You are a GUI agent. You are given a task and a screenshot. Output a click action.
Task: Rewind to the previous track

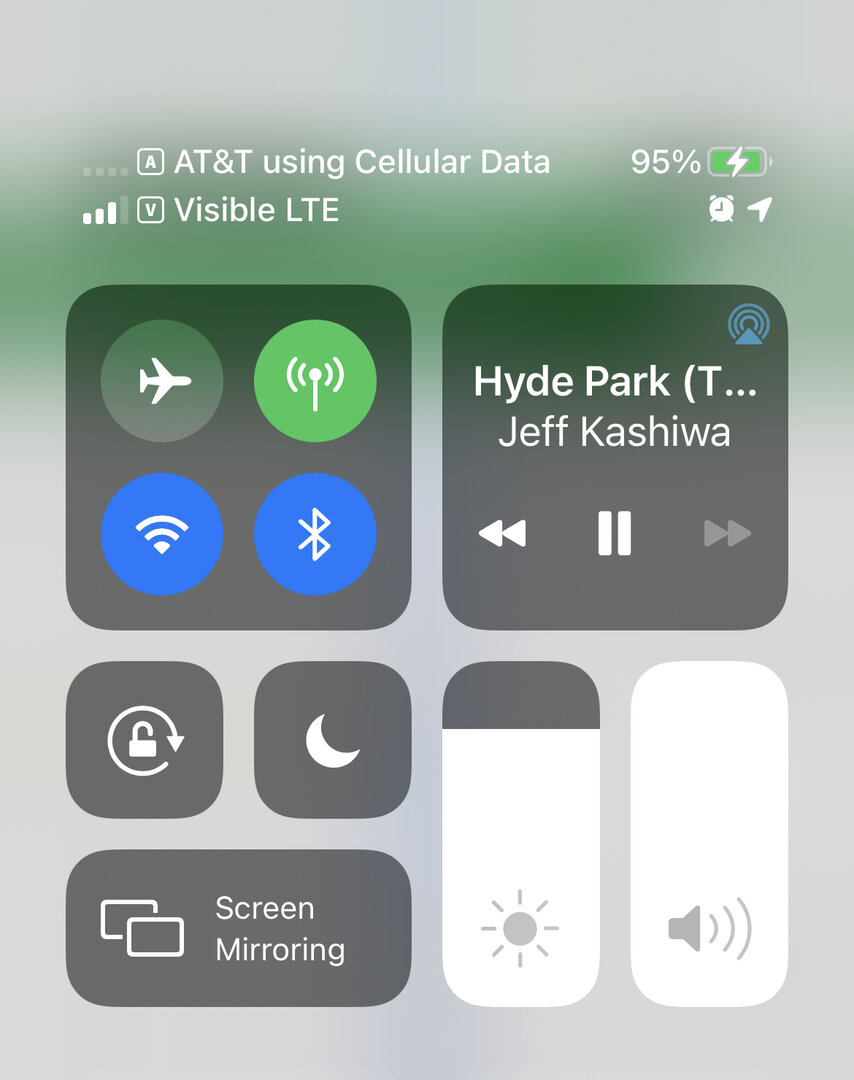pos(502,534)
